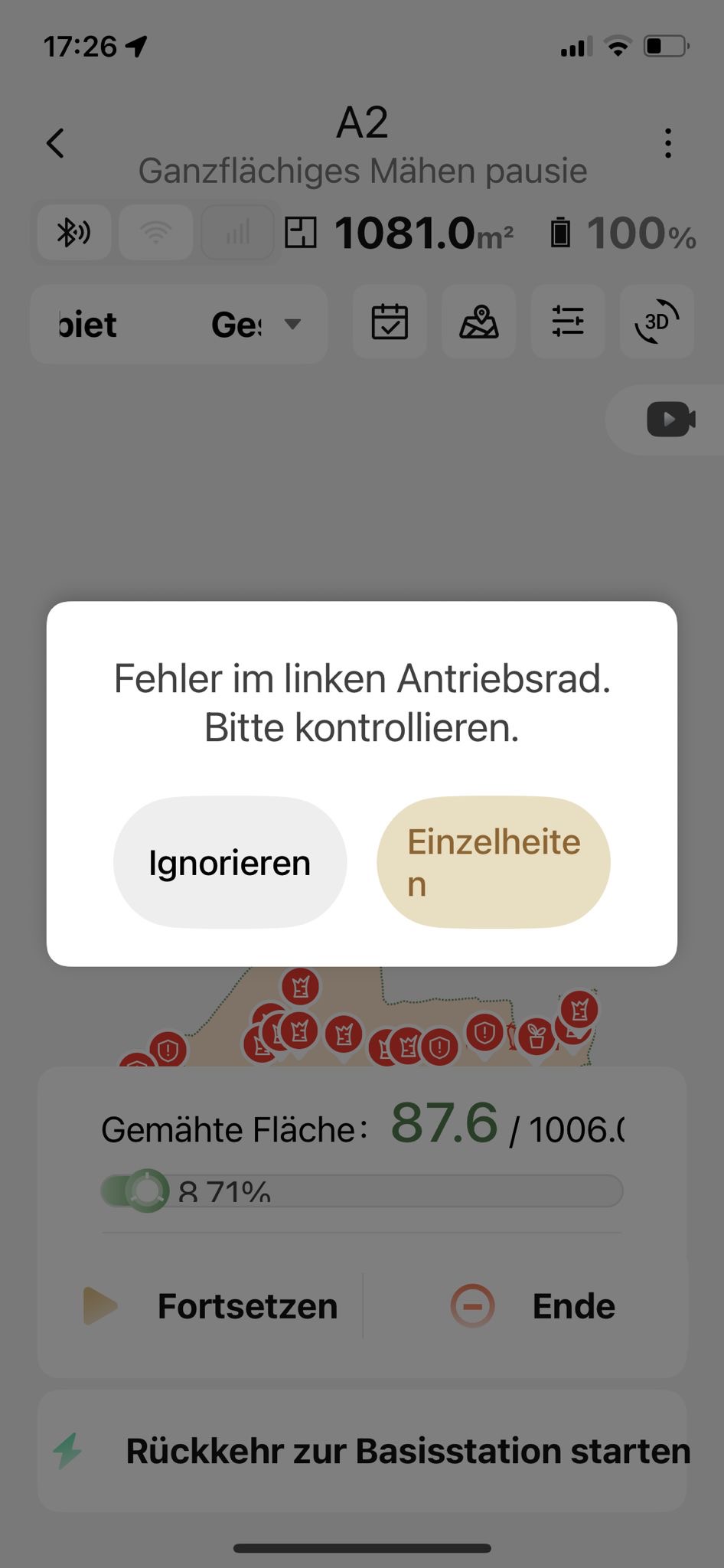724x1568 pixels.
Task: Tap Ende to stop mowing
Action: (x=533, y=1306)
